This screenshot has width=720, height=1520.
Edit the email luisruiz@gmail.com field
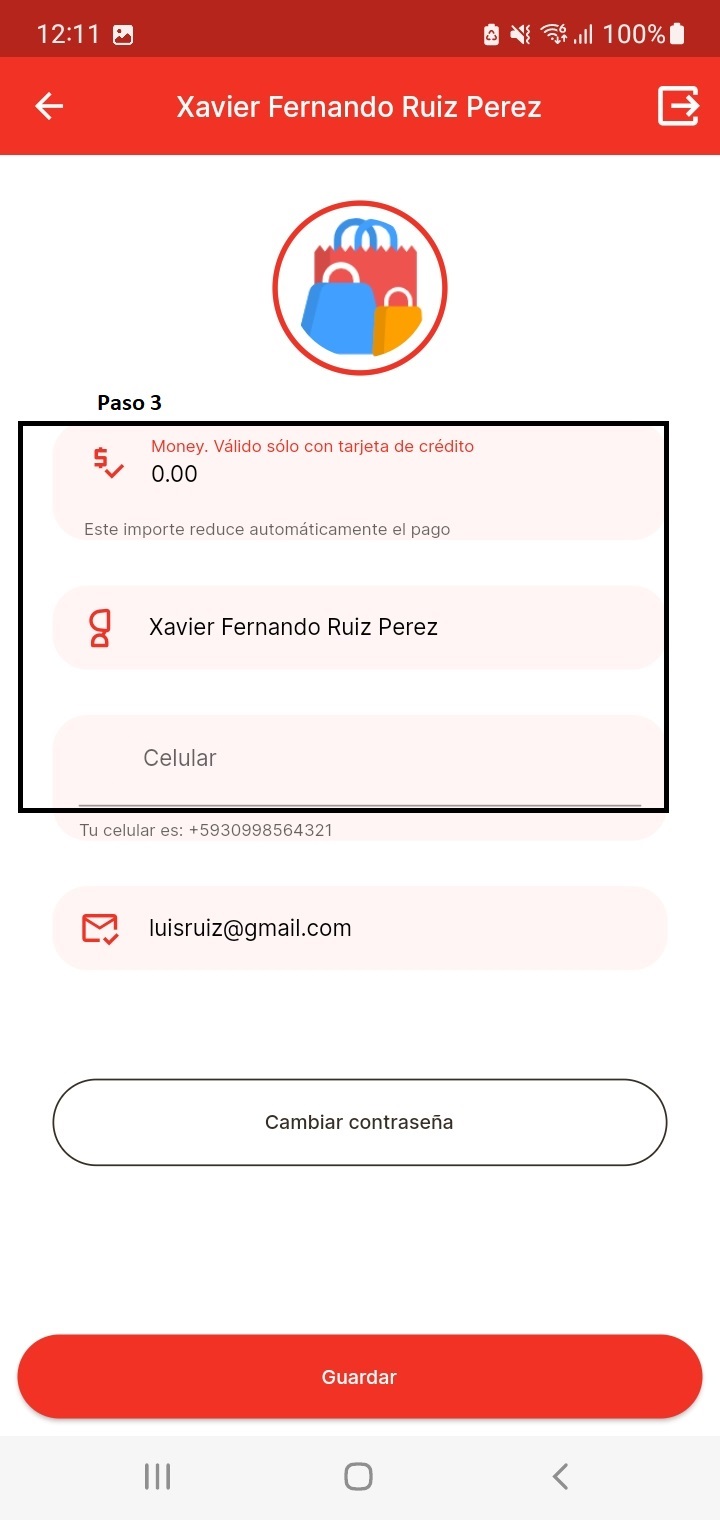(x=360, y=928)
